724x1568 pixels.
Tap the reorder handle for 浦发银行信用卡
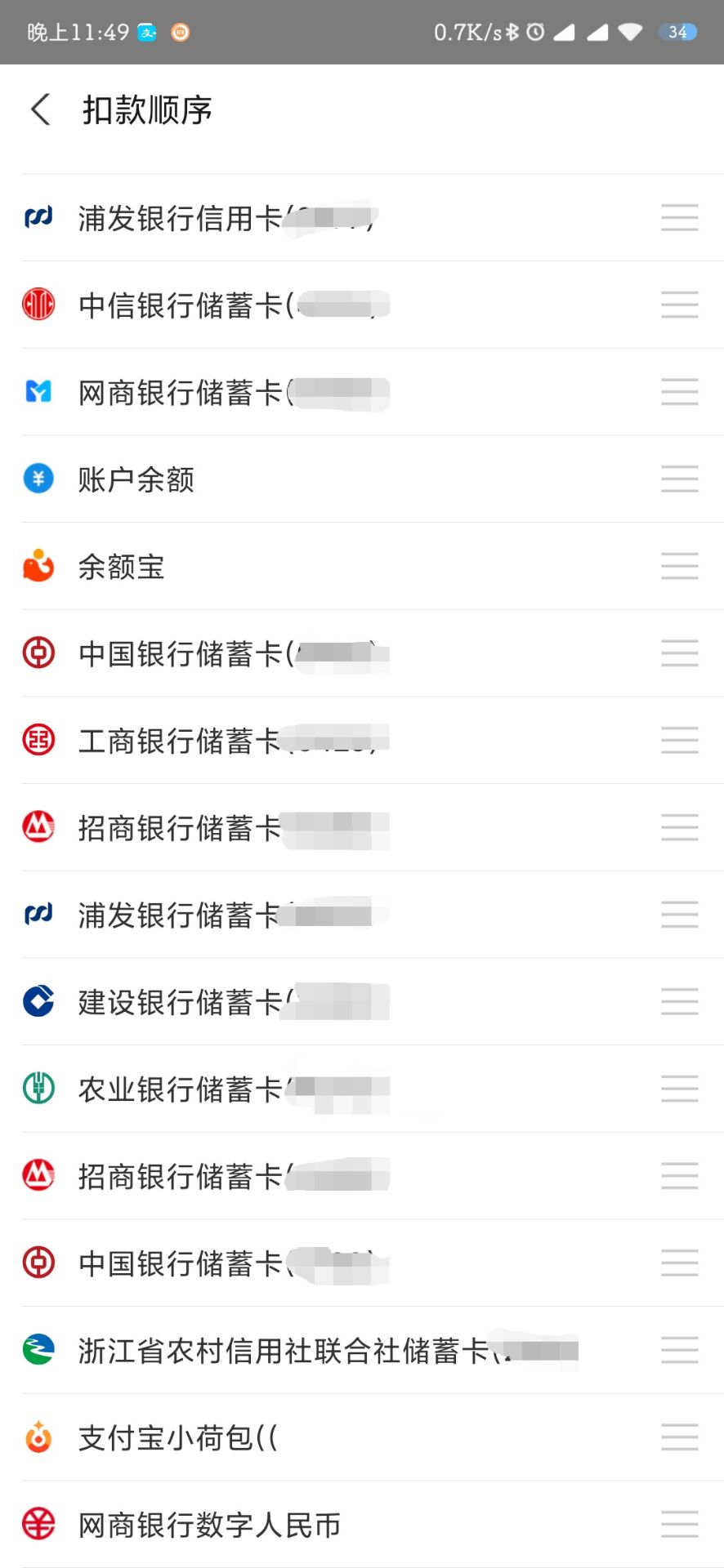coord(679,218)
